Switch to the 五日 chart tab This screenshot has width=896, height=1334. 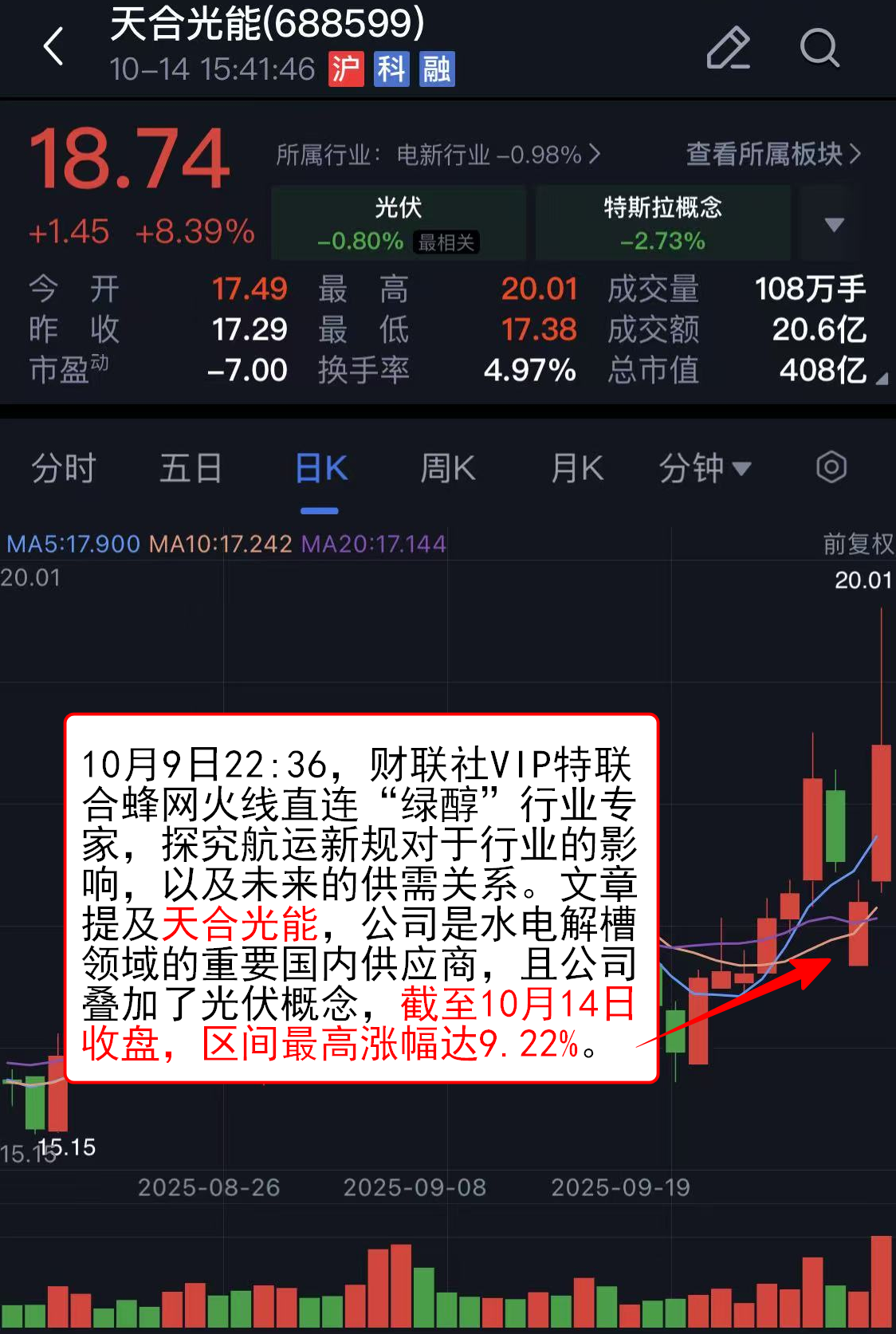tap(191, 468)
